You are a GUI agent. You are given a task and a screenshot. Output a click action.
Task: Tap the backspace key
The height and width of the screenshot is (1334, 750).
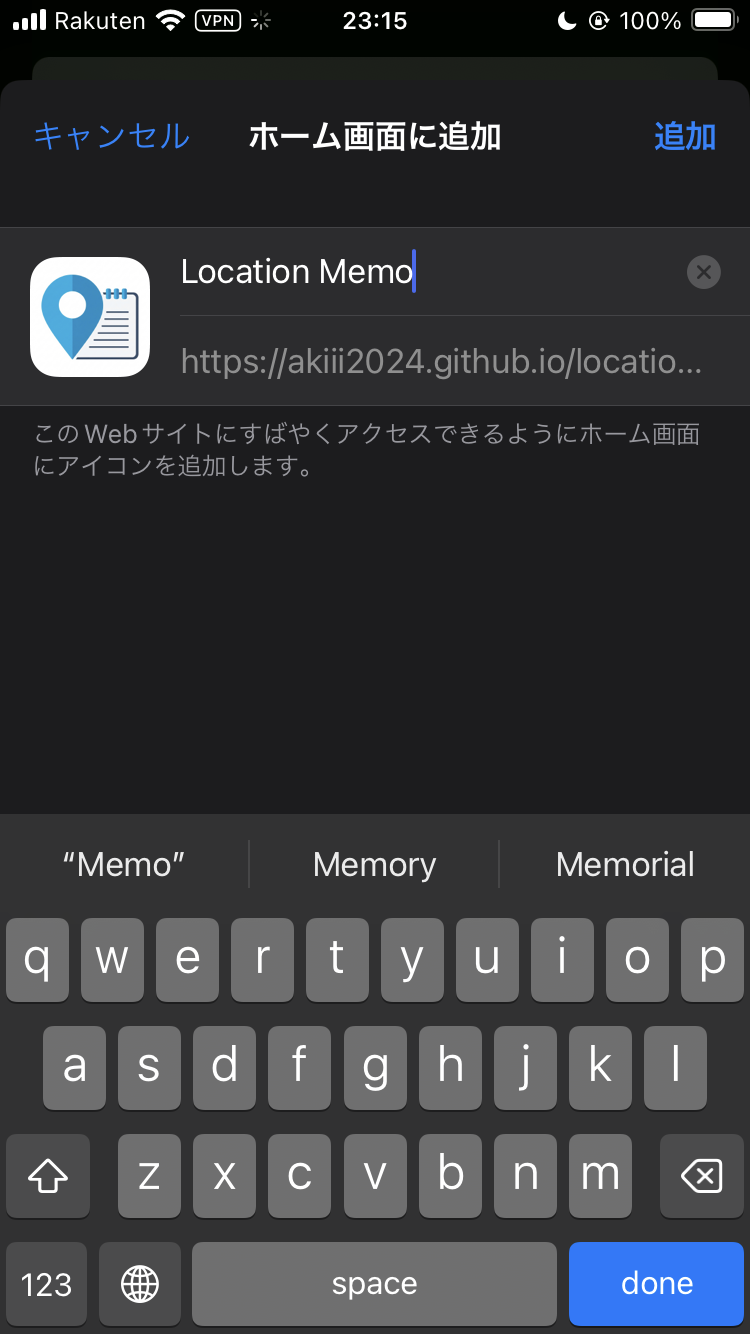(x=702, y=1176)
